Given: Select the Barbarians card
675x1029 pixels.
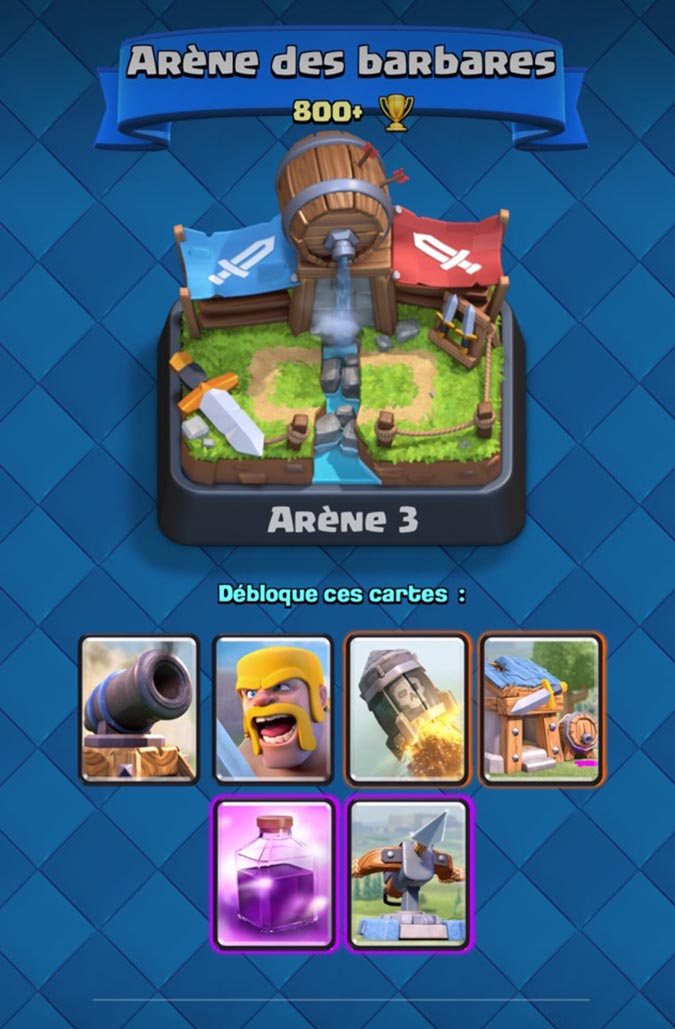Looking at the screenshot, I should (273, 709).
